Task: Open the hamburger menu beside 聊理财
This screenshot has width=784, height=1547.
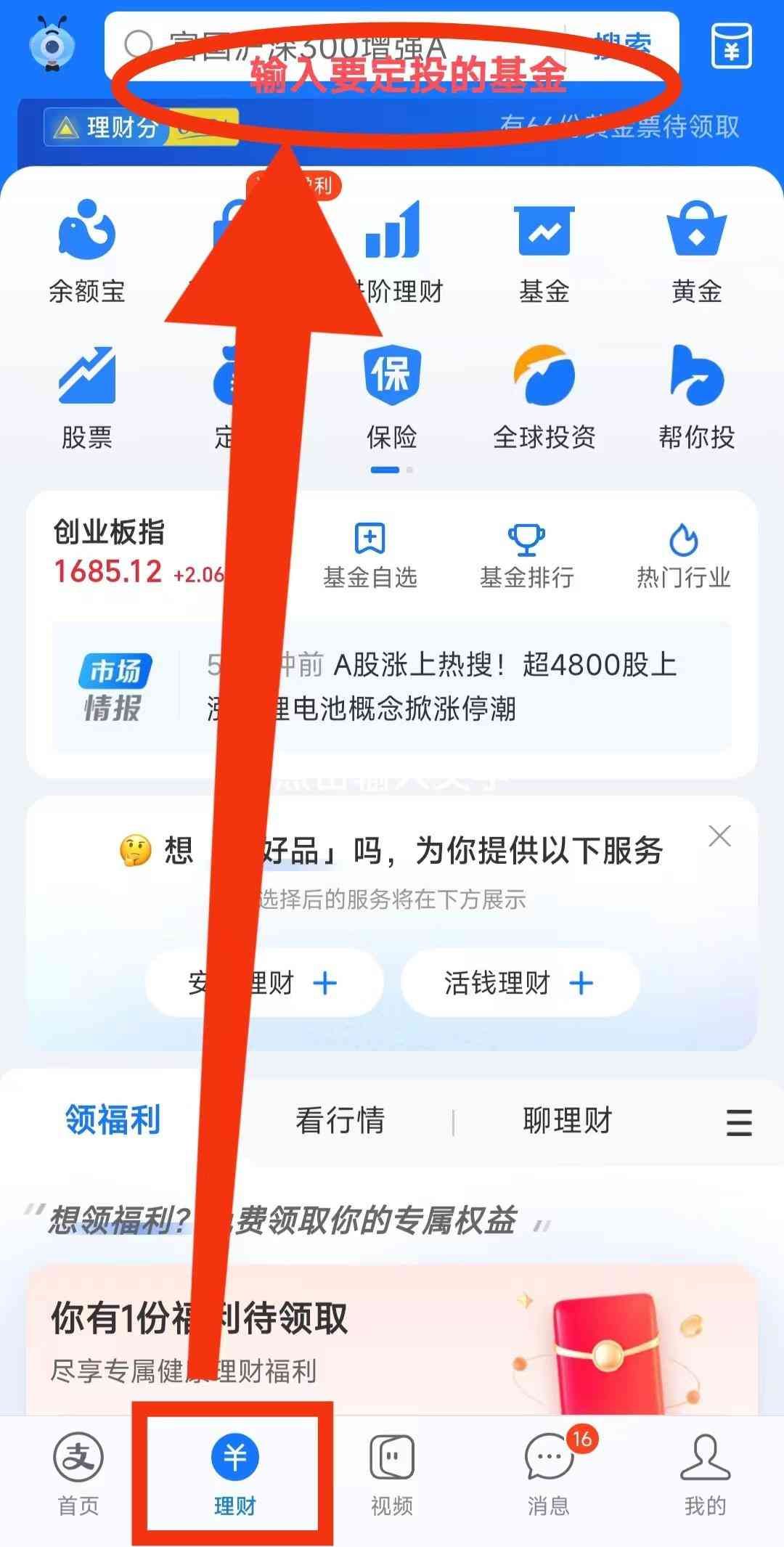Action: 739,1122
